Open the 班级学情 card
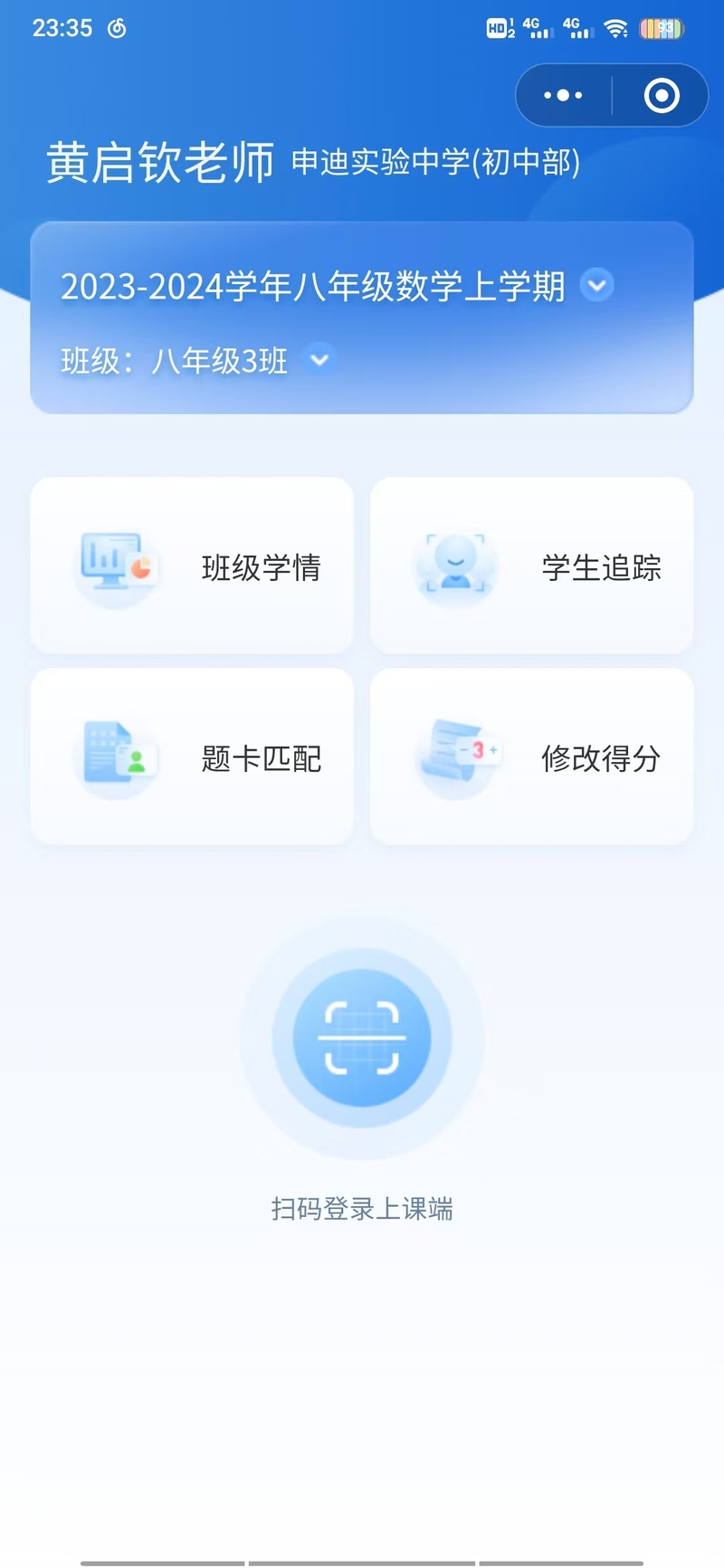This screenshot has width=724, height=1568. tap(192, 565)
